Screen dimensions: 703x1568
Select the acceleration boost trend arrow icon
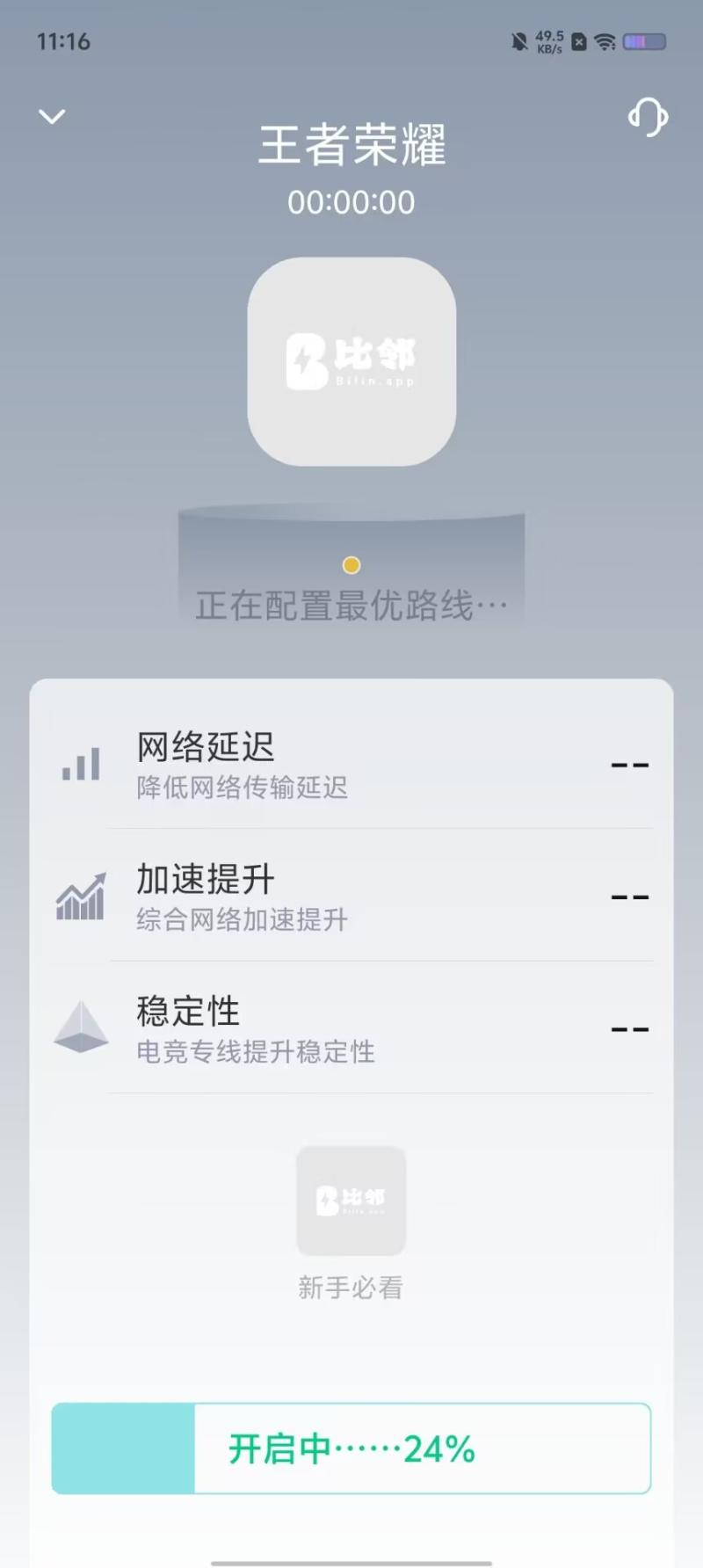[79, 896]
